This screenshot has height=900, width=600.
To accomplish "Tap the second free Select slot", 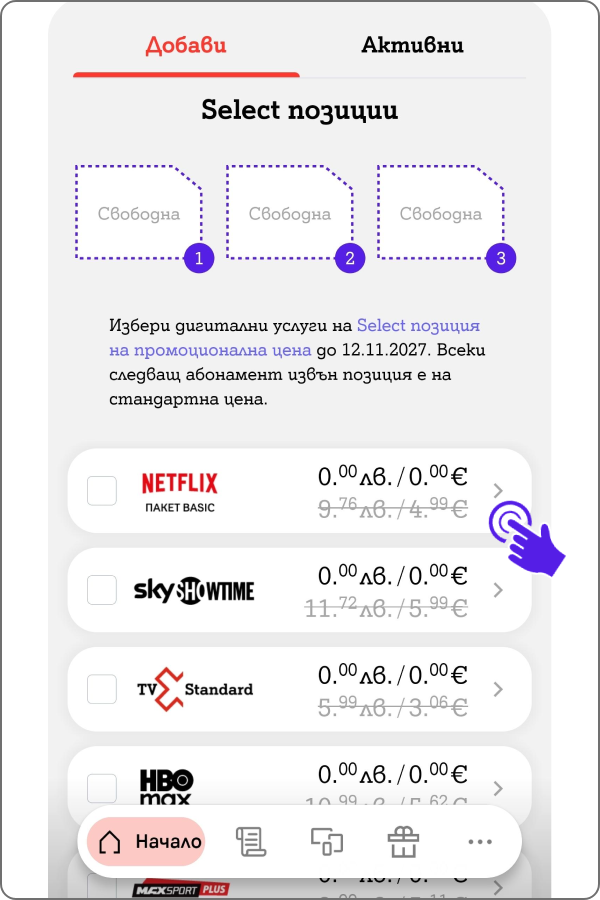I will pyautogui.click(x=290, y=214).
